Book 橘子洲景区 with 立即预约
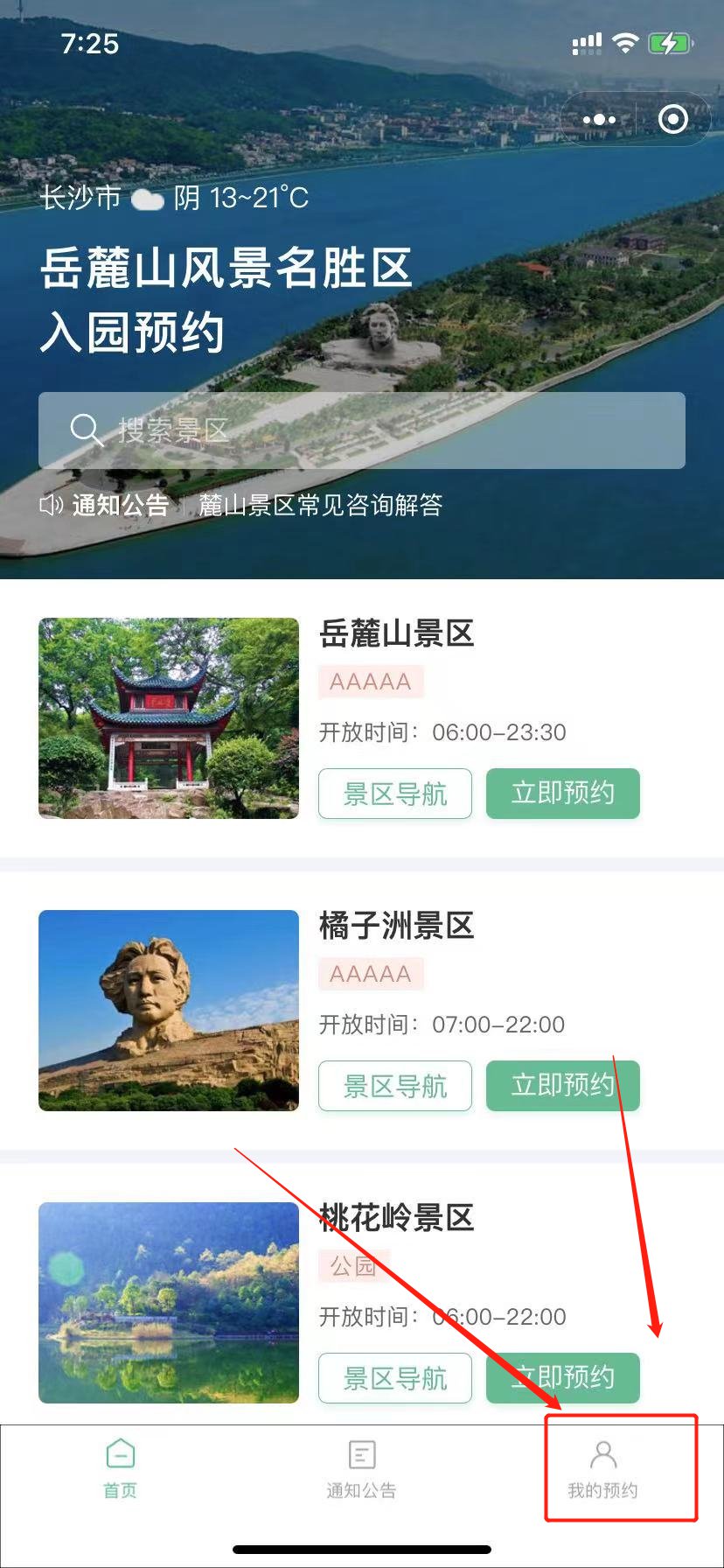 (x=562, y=1086)
